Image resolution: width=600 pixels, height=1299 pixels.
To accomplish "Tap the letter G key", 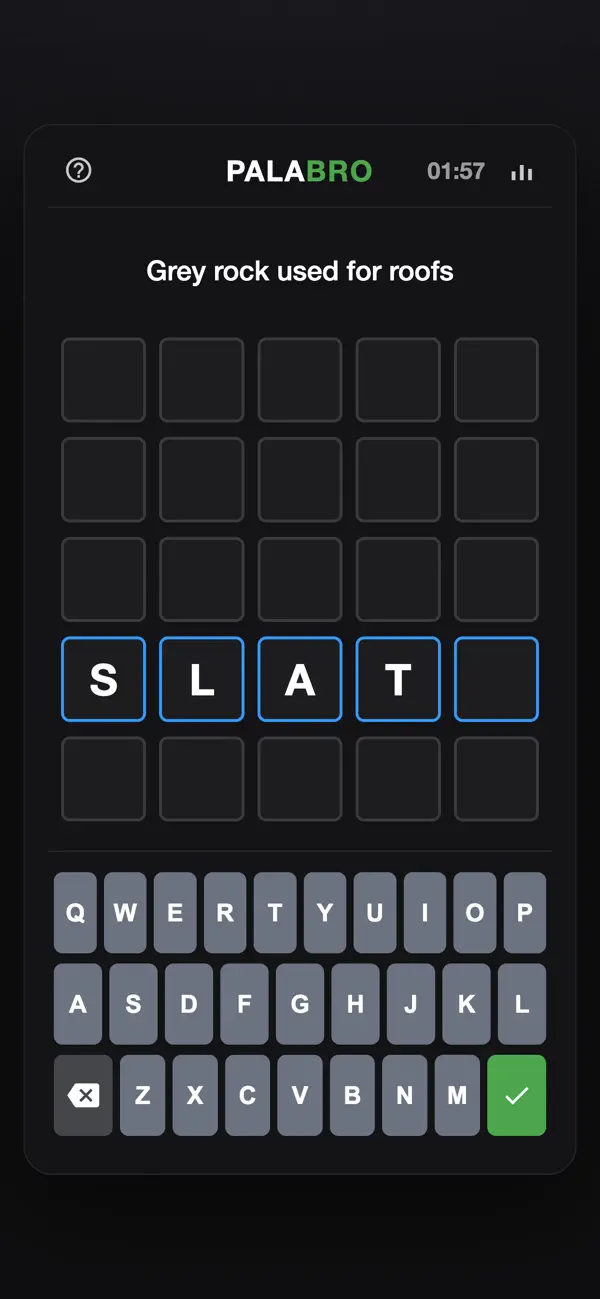I will [300, 1004].
